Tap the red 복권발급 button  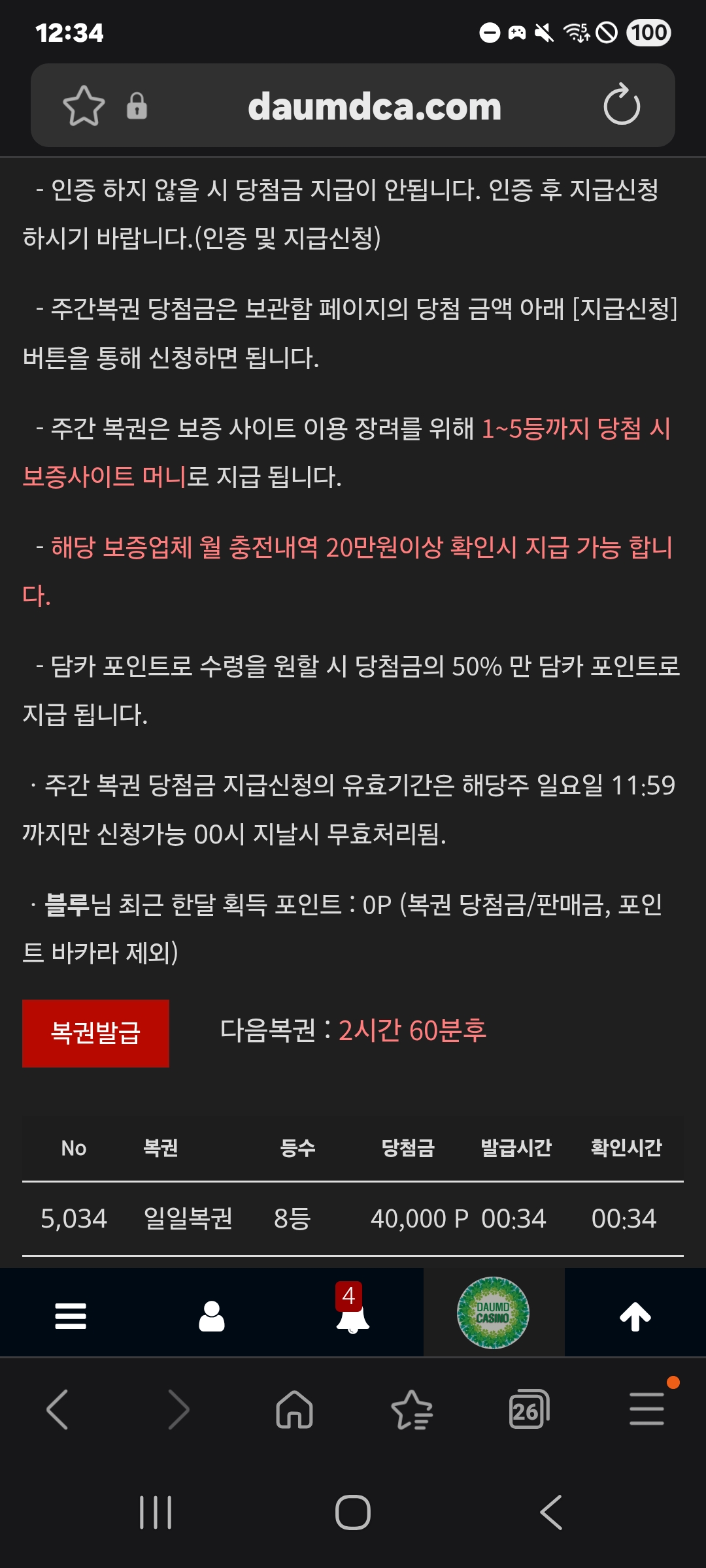tap(95, 1033)
